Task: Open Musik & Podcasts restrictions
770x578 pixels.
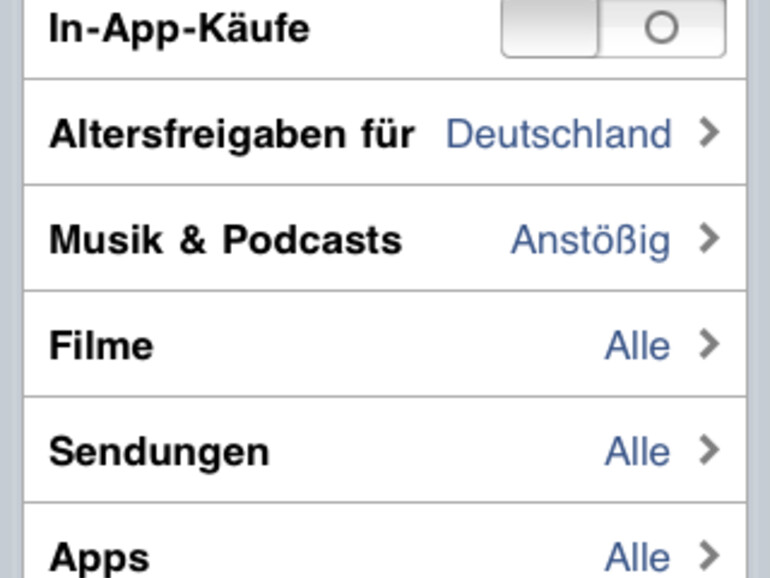Action: 384,240
